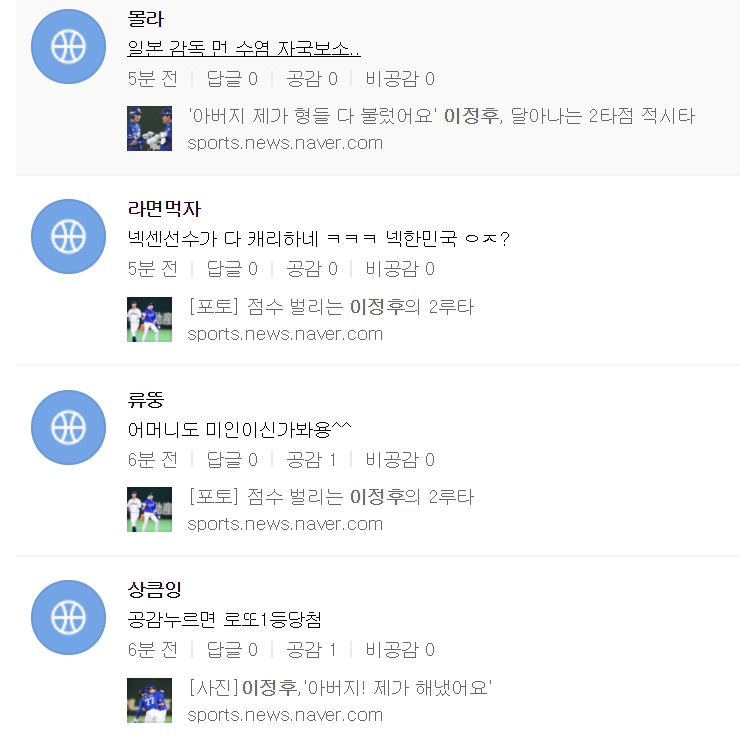Open 몰라's underlined comment text
Image resolution: width=740 pixels, height=740 pixels.
[x=244, y=48]
